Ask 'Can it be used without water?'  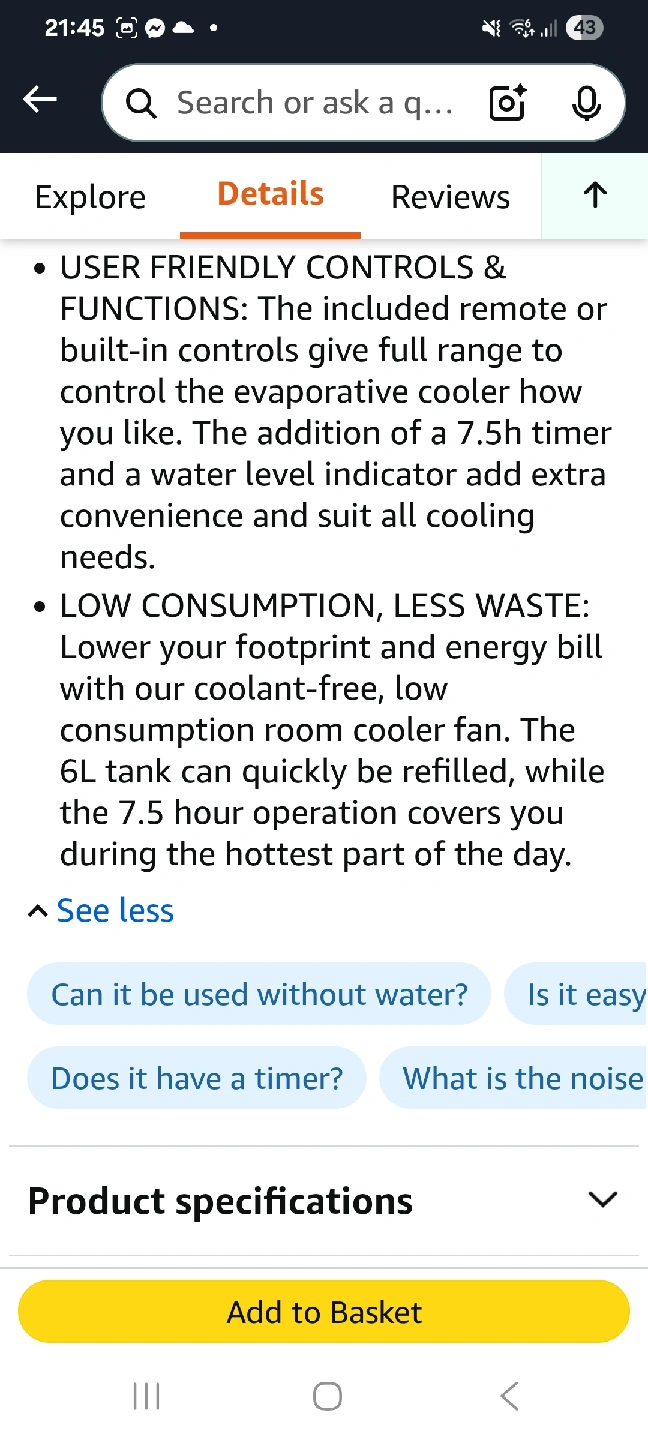[259, 994]
